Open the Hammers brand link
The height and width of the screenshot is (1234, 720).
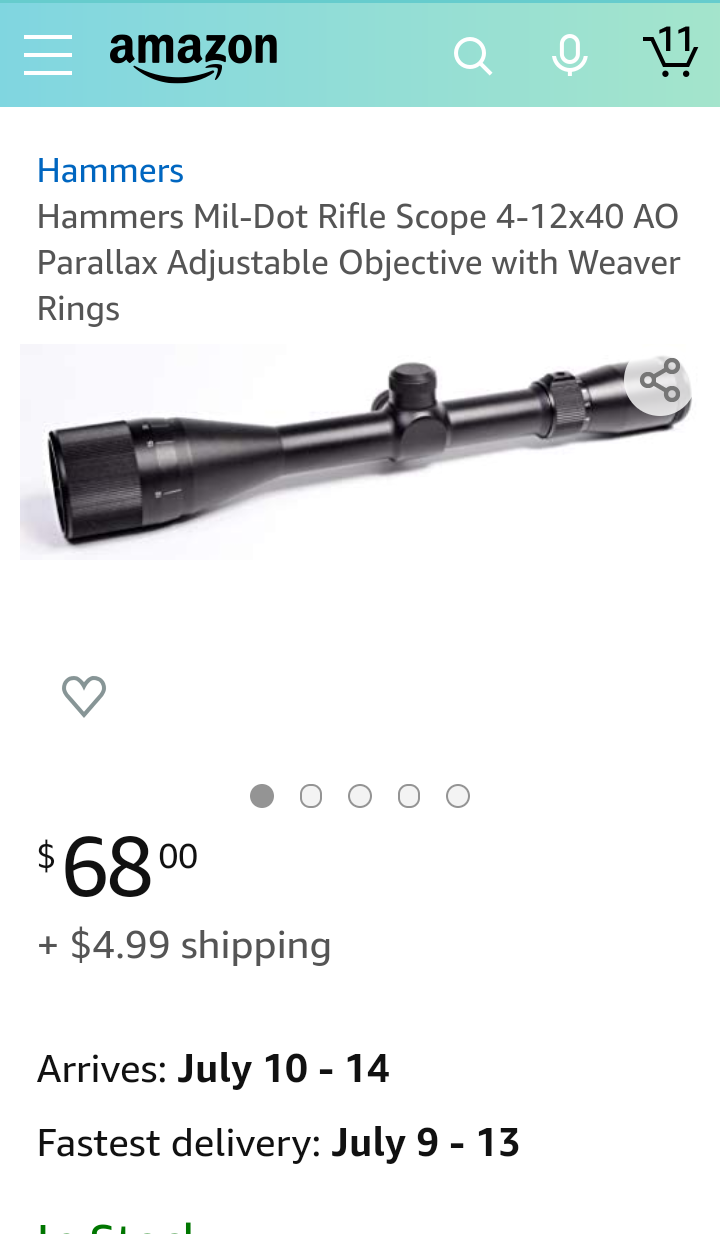[x=110, y=171]
